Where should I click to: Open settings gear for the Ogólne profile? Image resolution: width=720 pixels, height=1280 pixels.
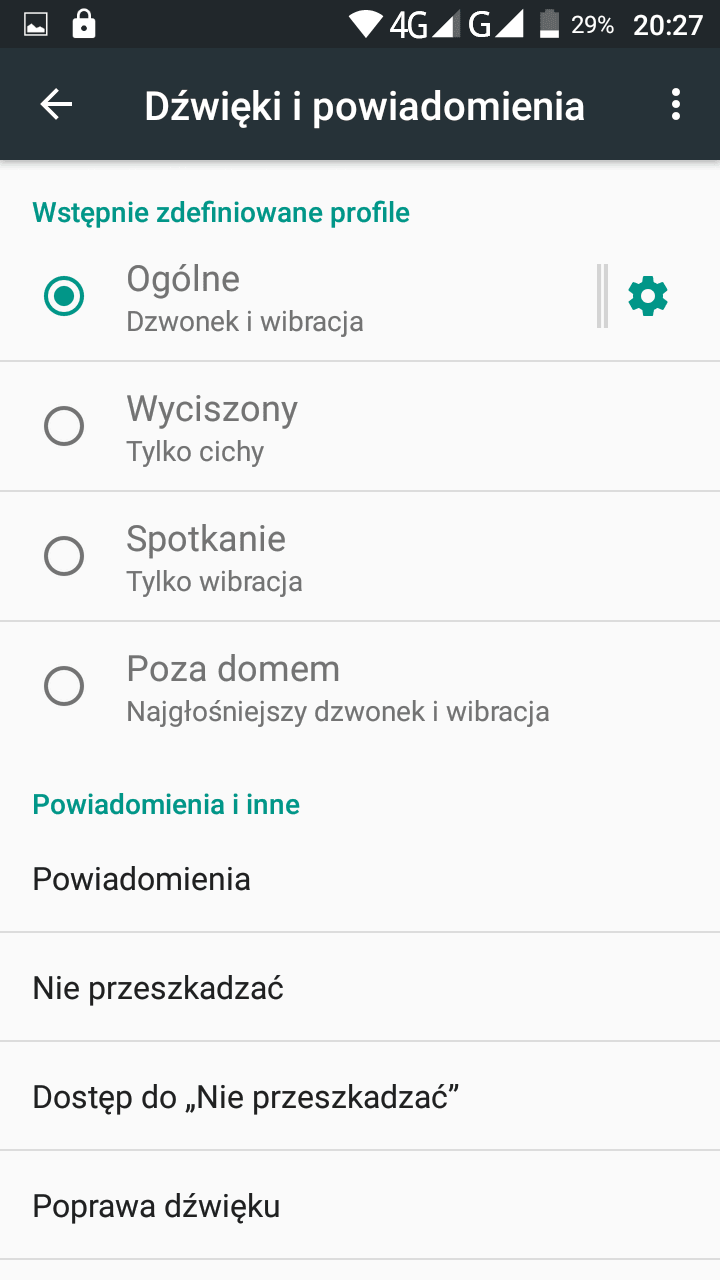648,296
